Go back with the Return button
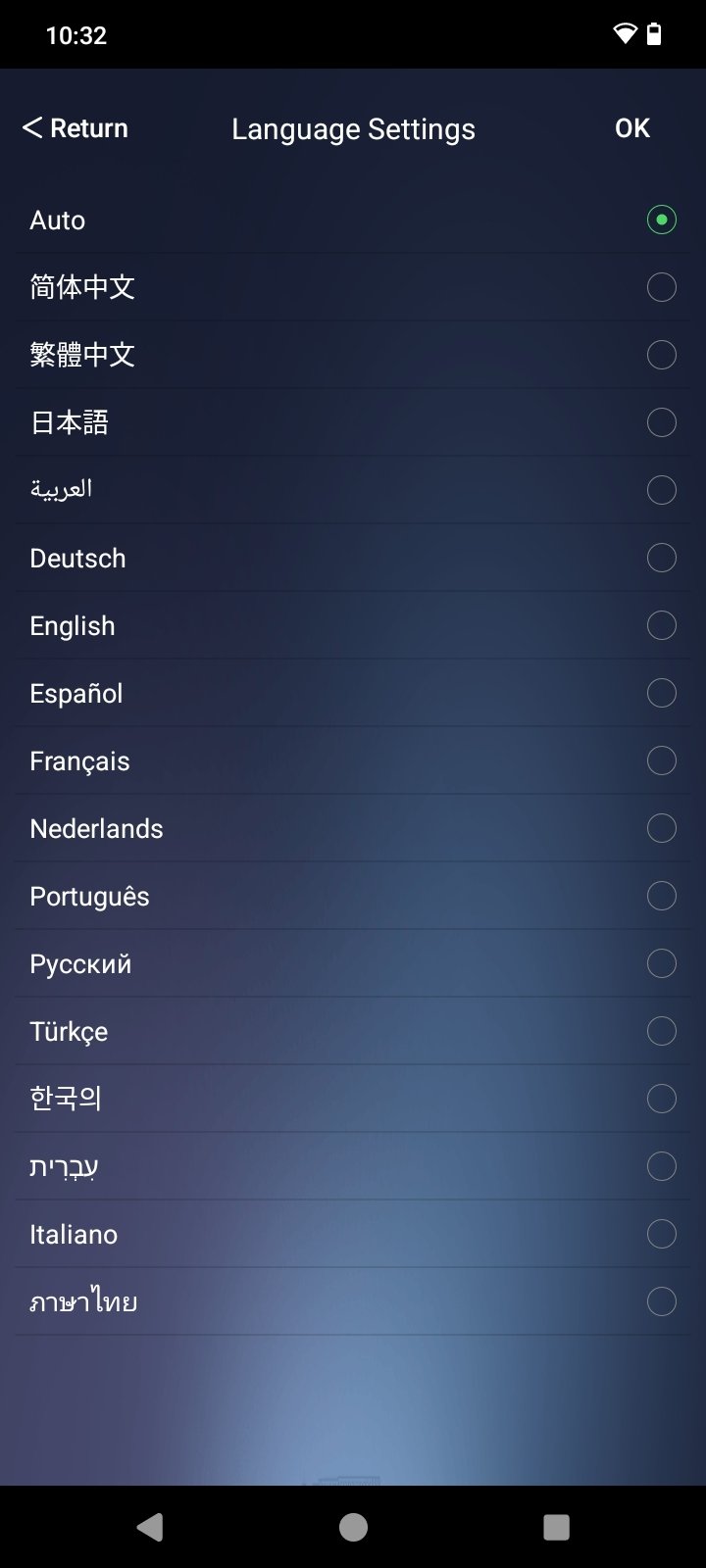Image resolution: width=706 pixels, height=1568 pixels. point(76,128)
